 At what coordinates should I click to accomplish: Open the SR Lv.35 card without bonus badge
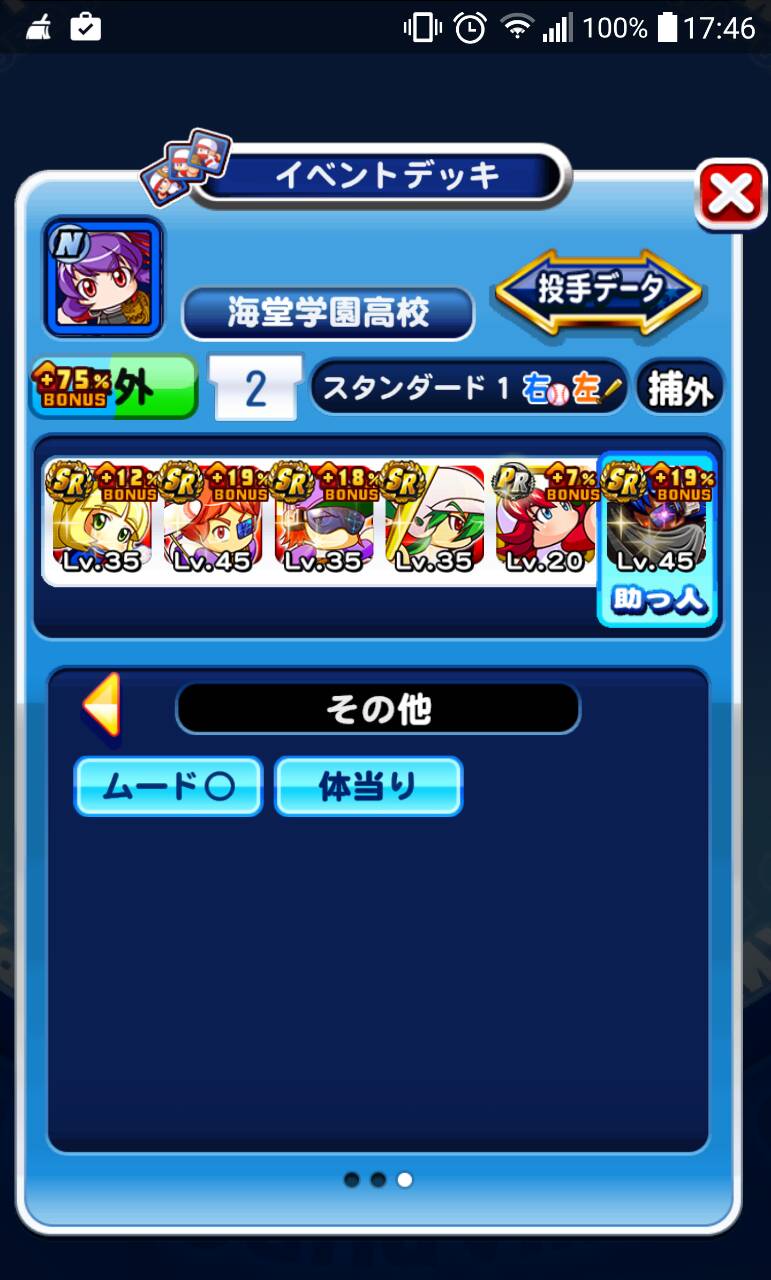434,520
